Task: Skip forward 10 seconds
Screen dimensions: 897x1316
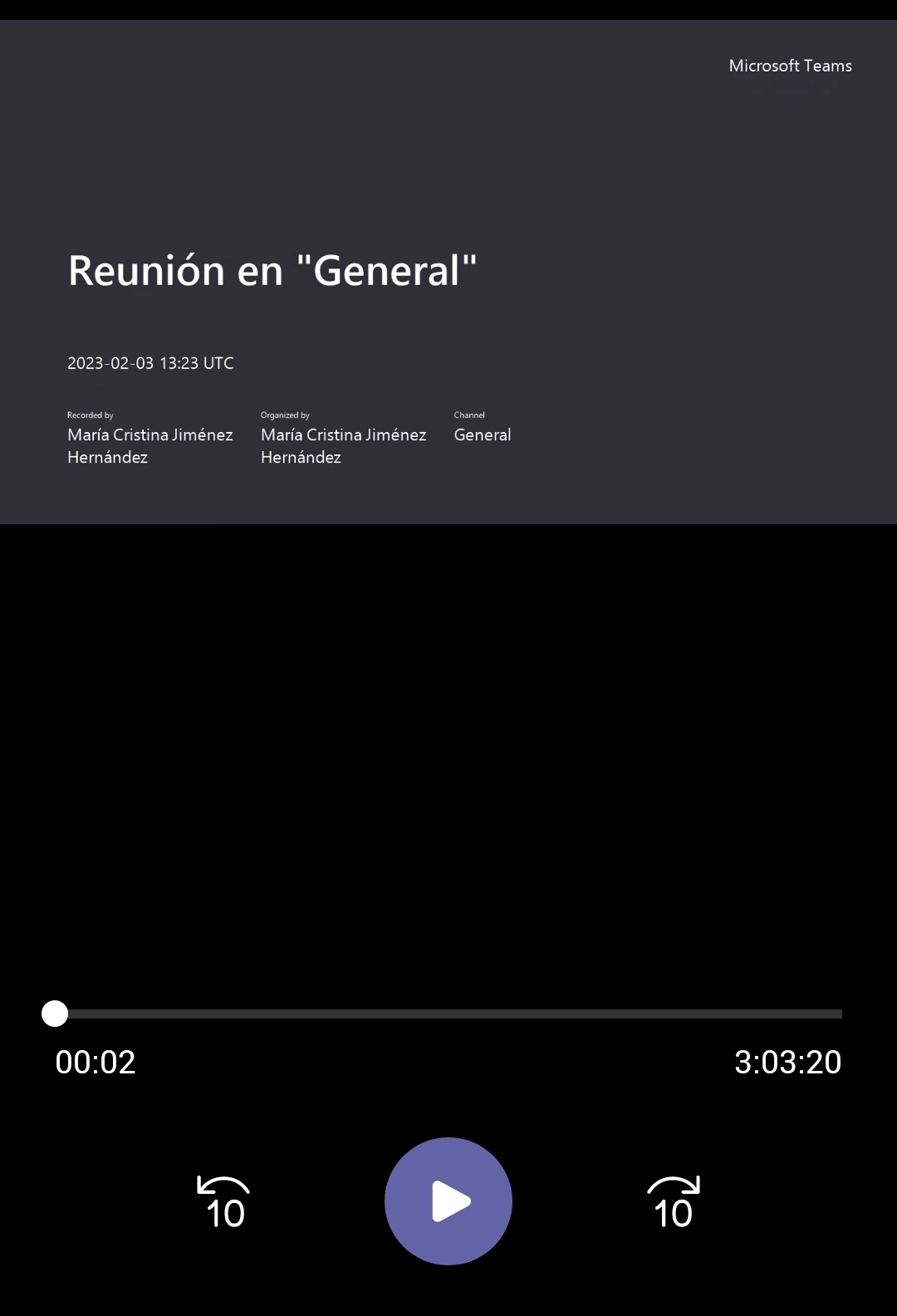Action: point(673,1202)
